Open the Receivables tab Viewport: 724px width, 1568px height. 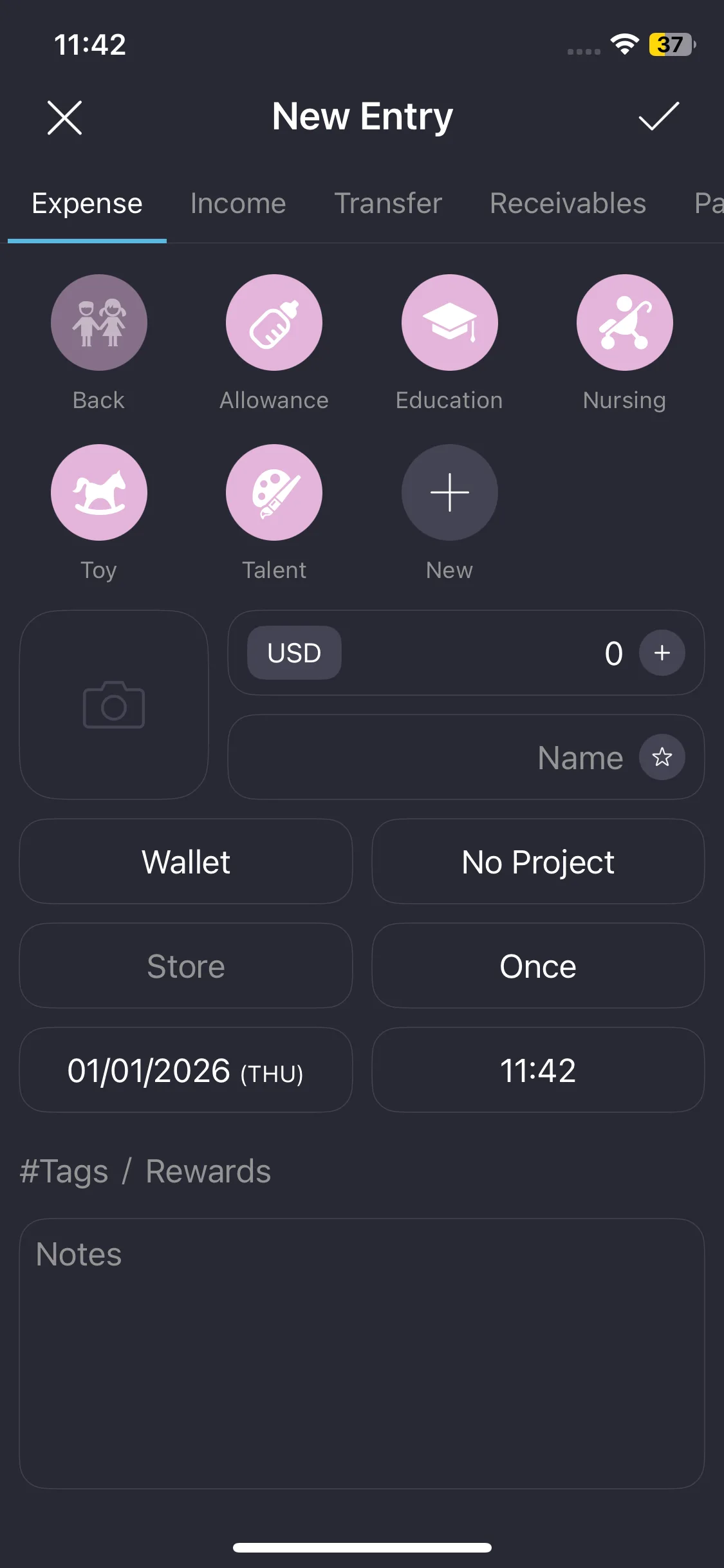[x=568, y=203]
